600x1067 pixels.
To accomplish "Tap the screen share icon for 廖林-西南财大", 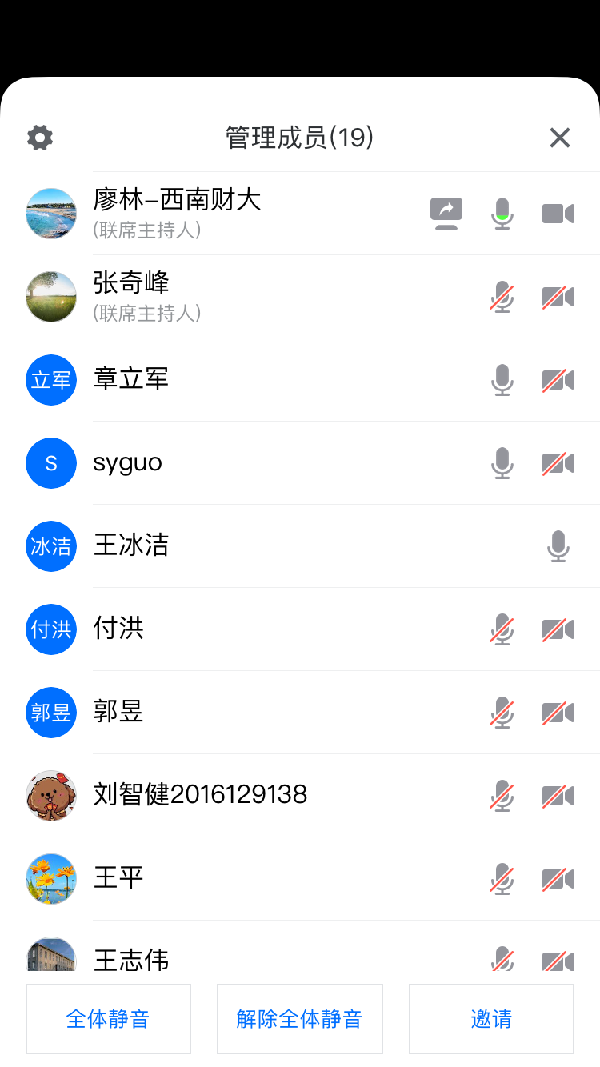I will pos(446,213).
